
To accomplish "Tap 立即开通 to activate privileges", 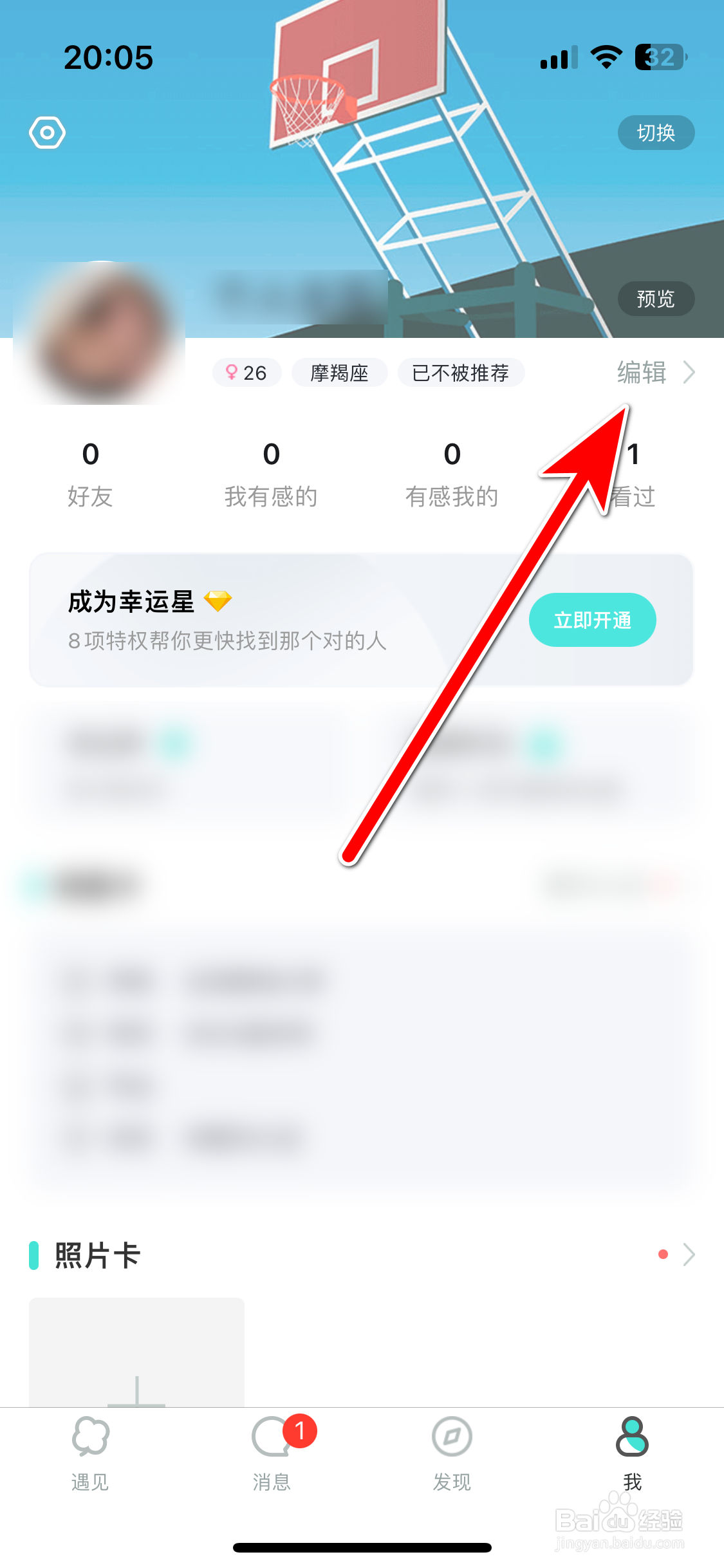I will click(592, 619).
